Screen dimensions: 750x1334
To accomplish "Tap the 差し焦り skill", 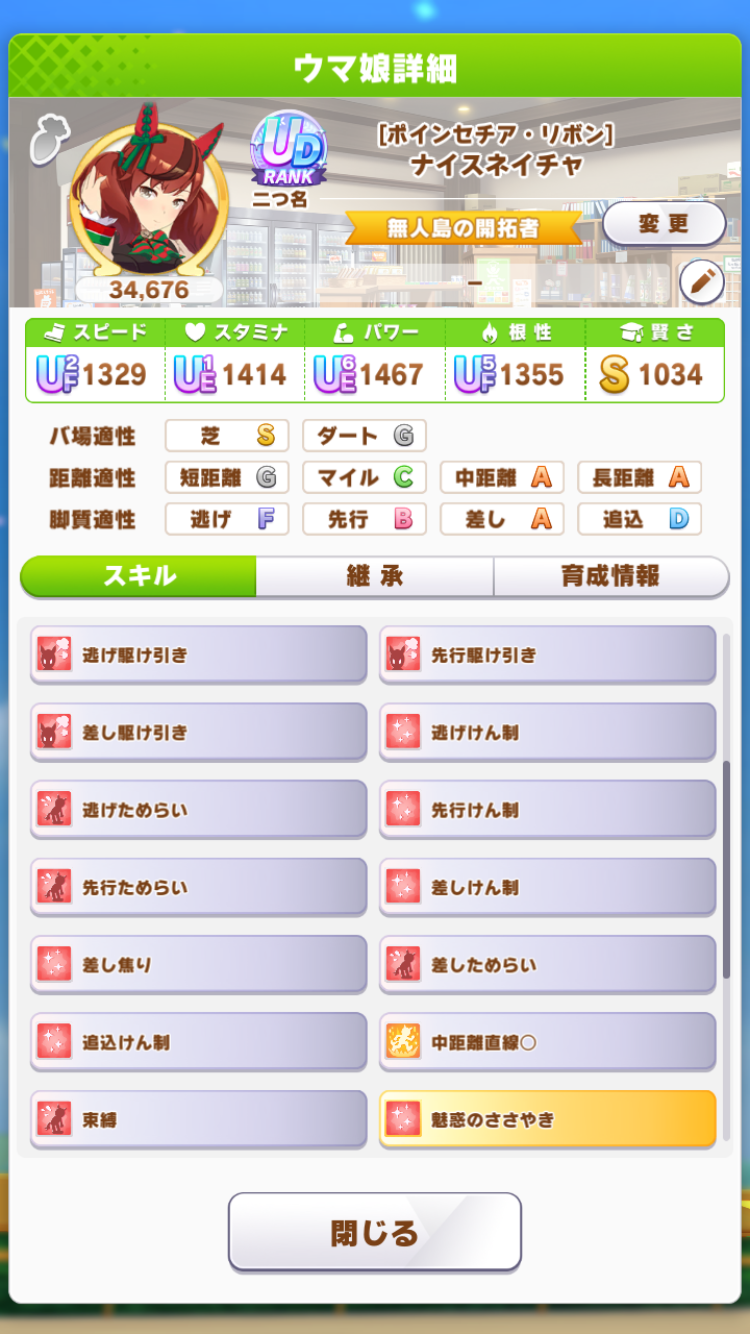I will pyautogui.click(x=198, y=965).
